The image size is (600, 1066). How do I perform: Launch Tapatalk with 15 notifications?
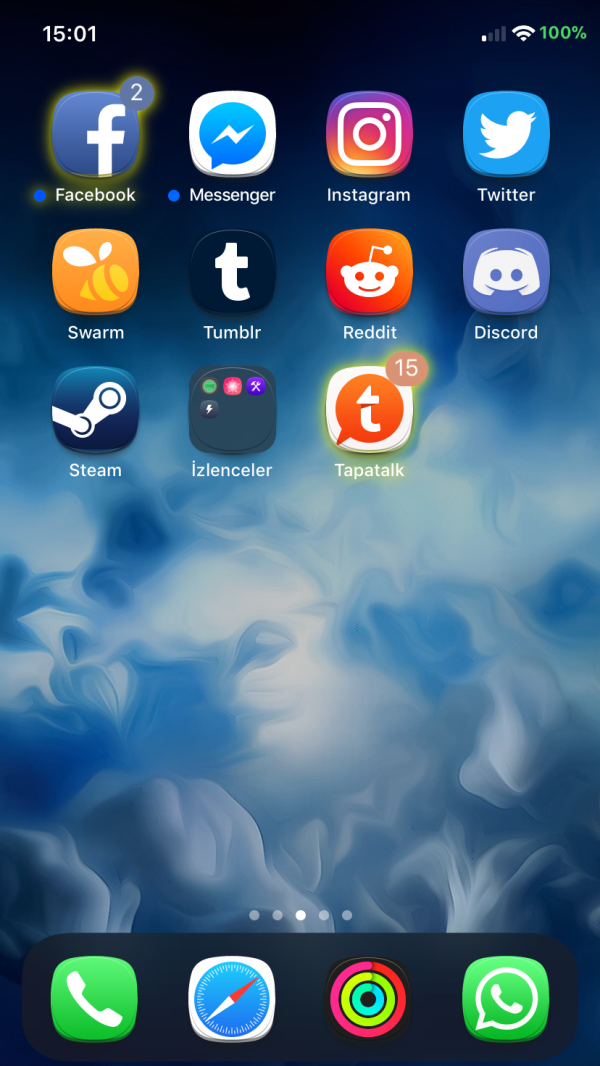click(x=369, y=409)
